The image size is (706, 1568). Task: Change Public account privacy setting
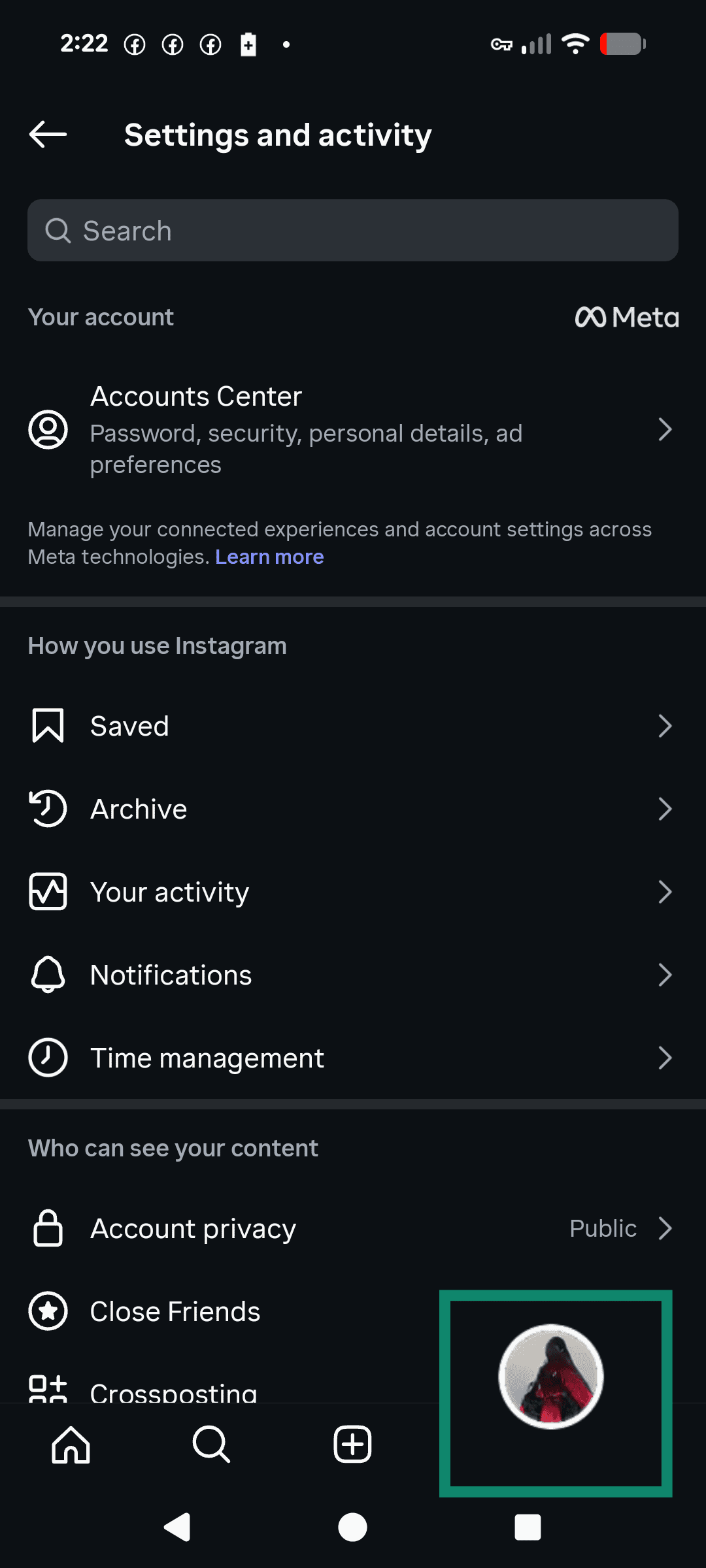pos(603,1228)
